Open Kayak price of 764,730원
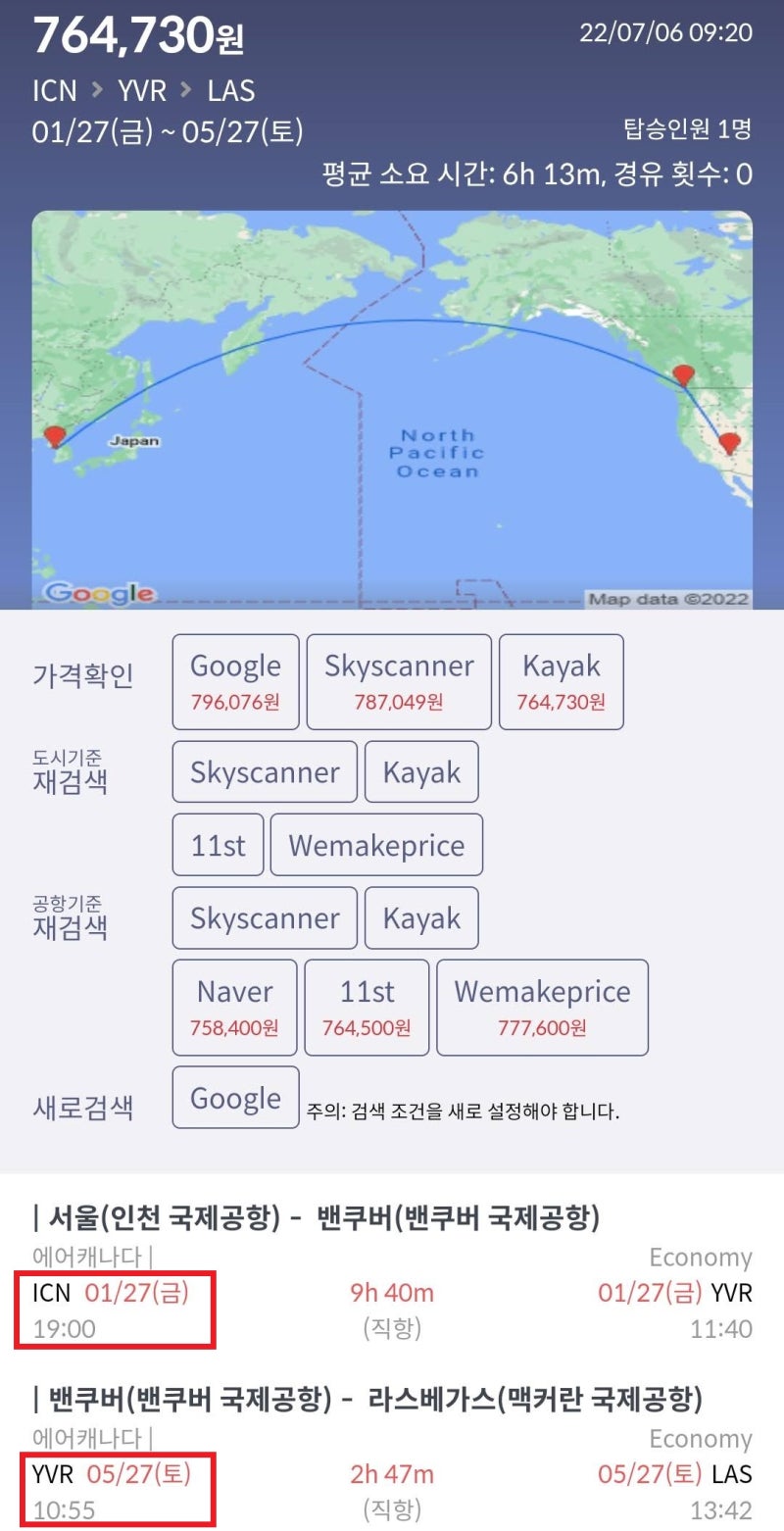784x1531 pixels. [561, 681]
